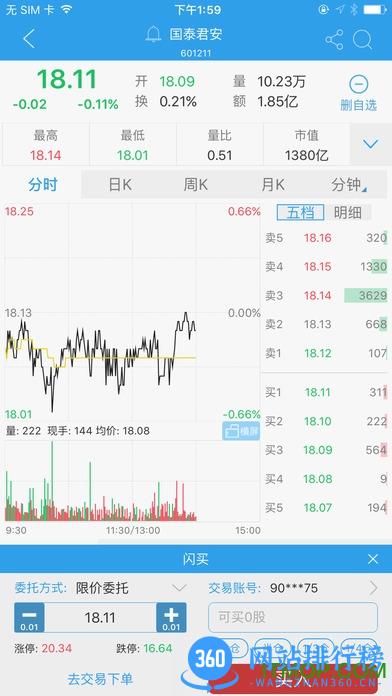Switch to the 日K tab
Image resolution: width=392 pixels, height=696 pixels.
click(x=120, y=185)
